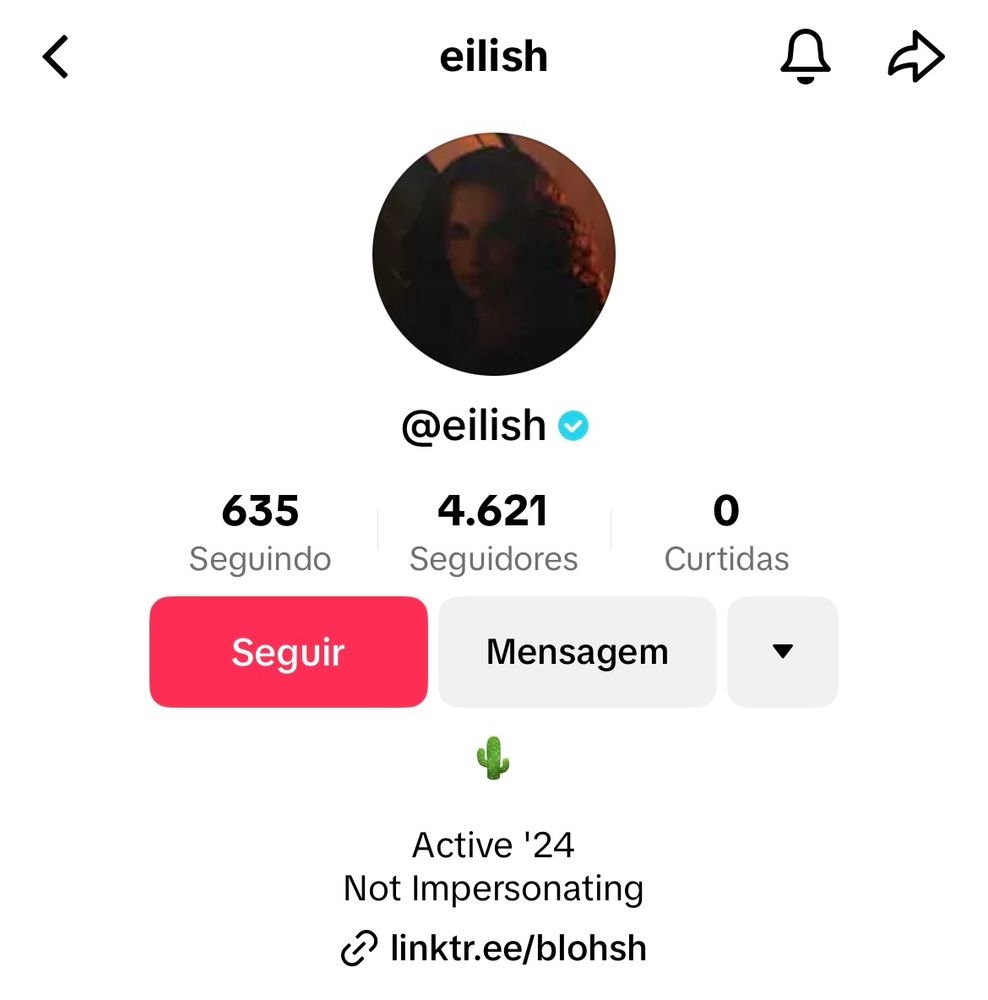Image resolution: width=988 pixels, height=1000 pixels.
Task: Tap the bio text Not Impersonating
Action: (494, 888)
